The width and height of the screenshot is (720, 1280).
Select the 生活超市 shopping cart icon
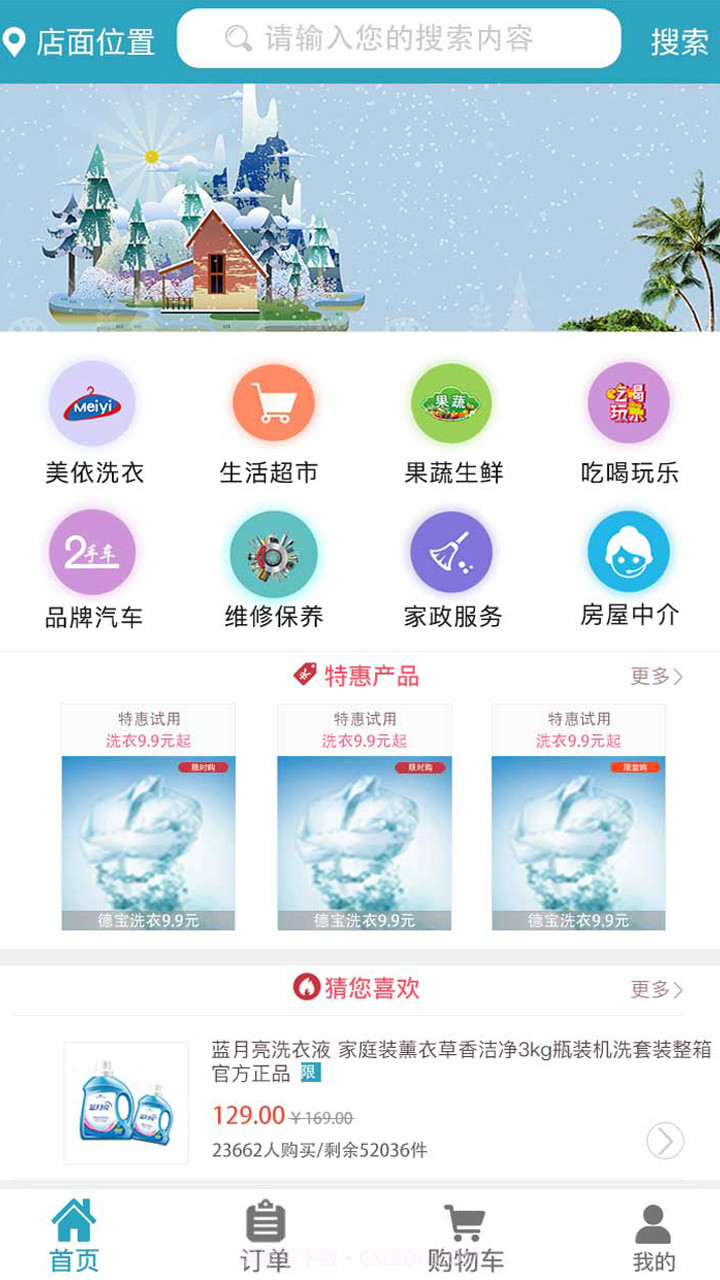coord(271,401)
